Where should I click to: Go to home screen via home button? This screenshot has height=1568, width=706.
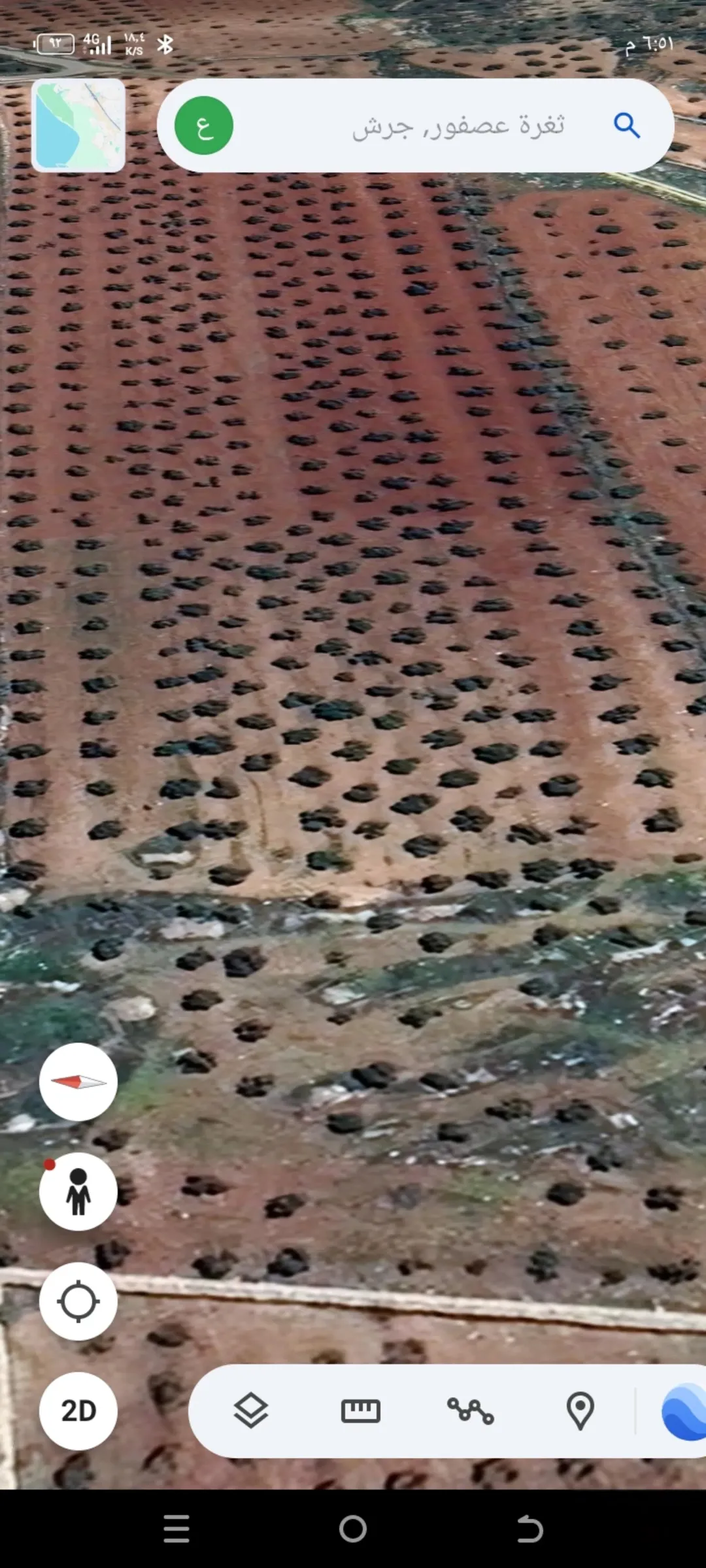[353, 1529]
